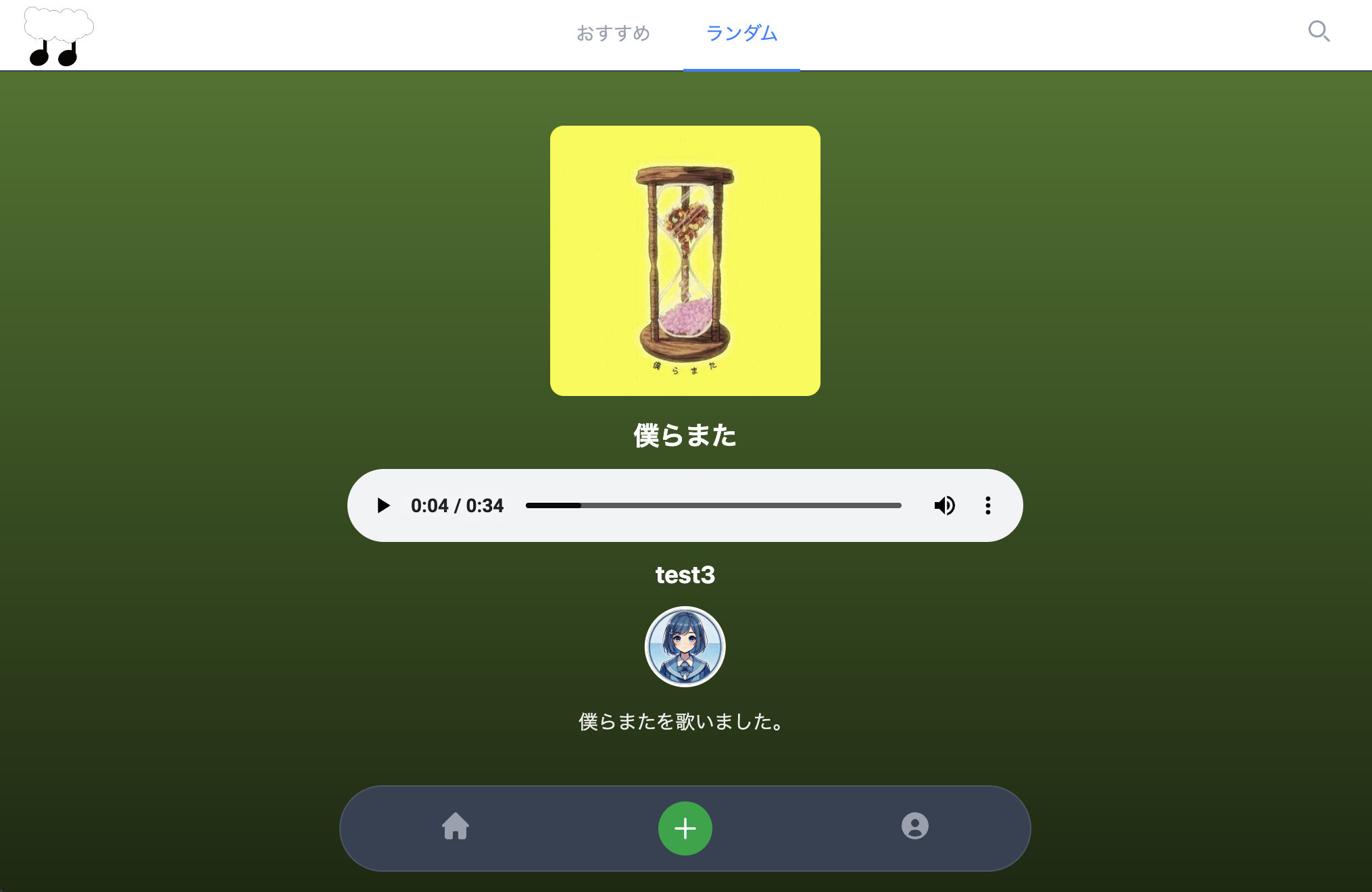Open the 僕らまた hourglass cover art
This screenshot has height=892, width=1372.
pyautogui.click(x=685, y=261)
